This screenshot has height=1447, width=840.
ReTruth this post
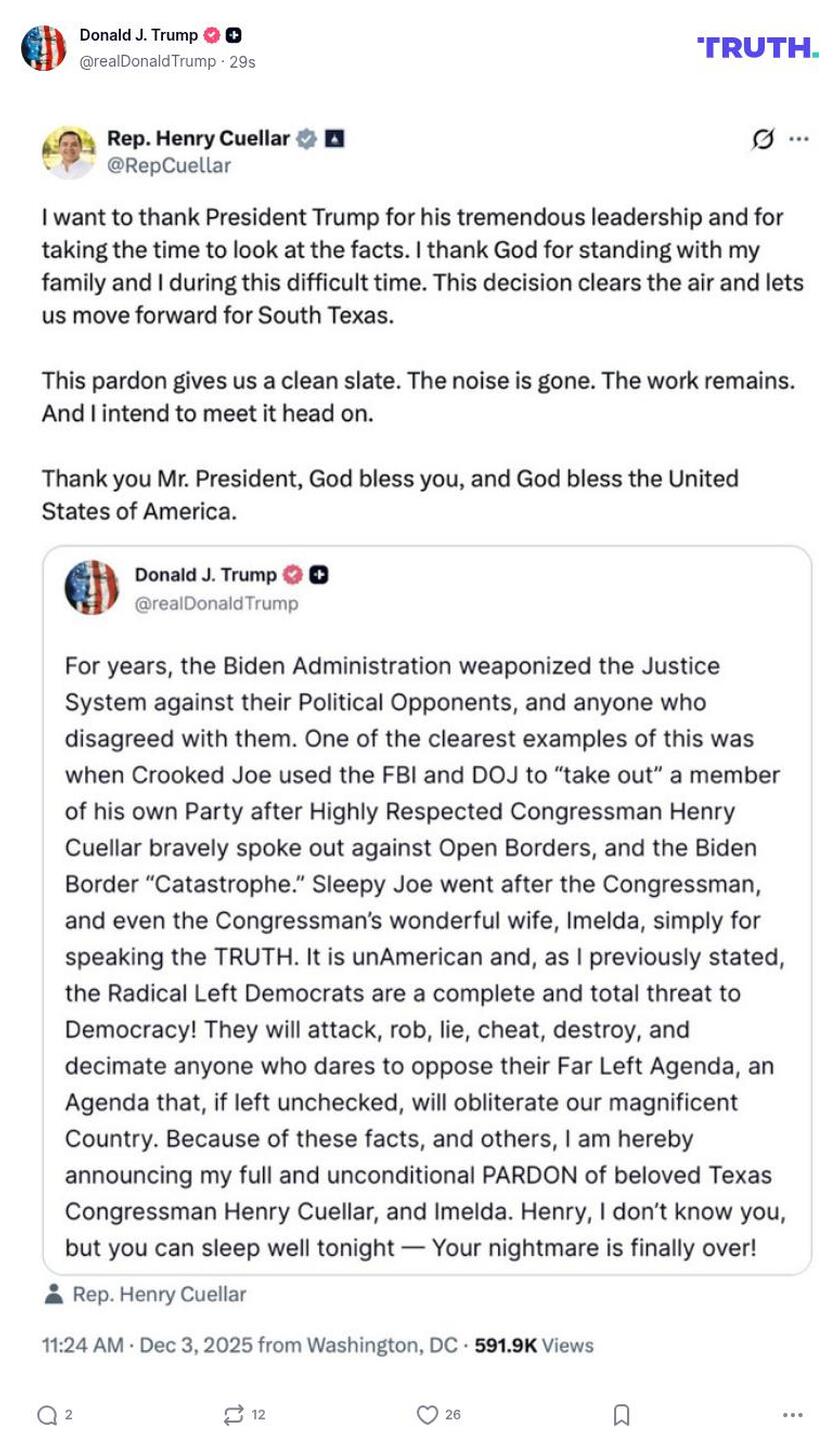[234, 1415]
